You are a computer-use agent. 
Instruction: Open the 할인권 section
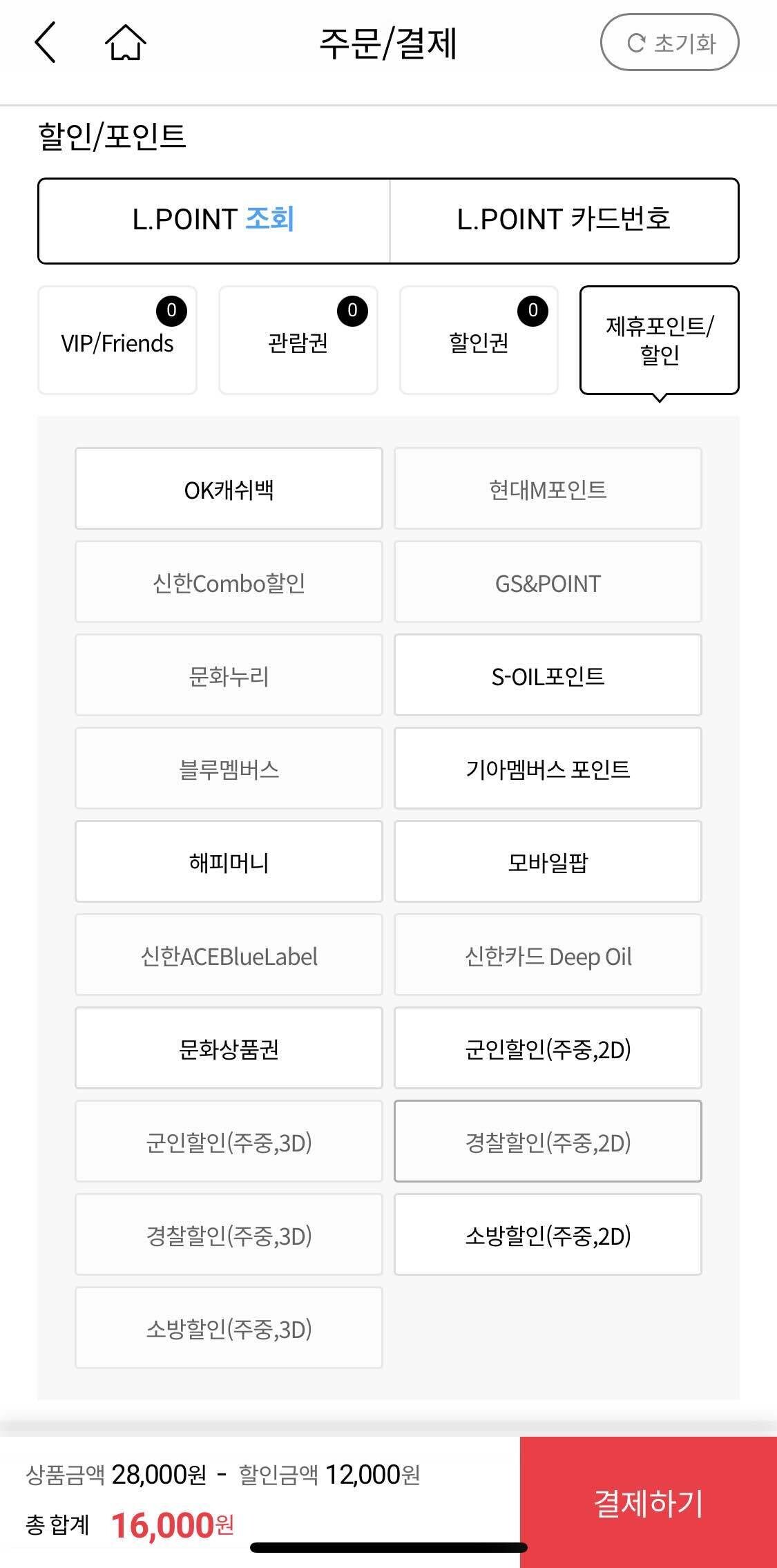479,340
